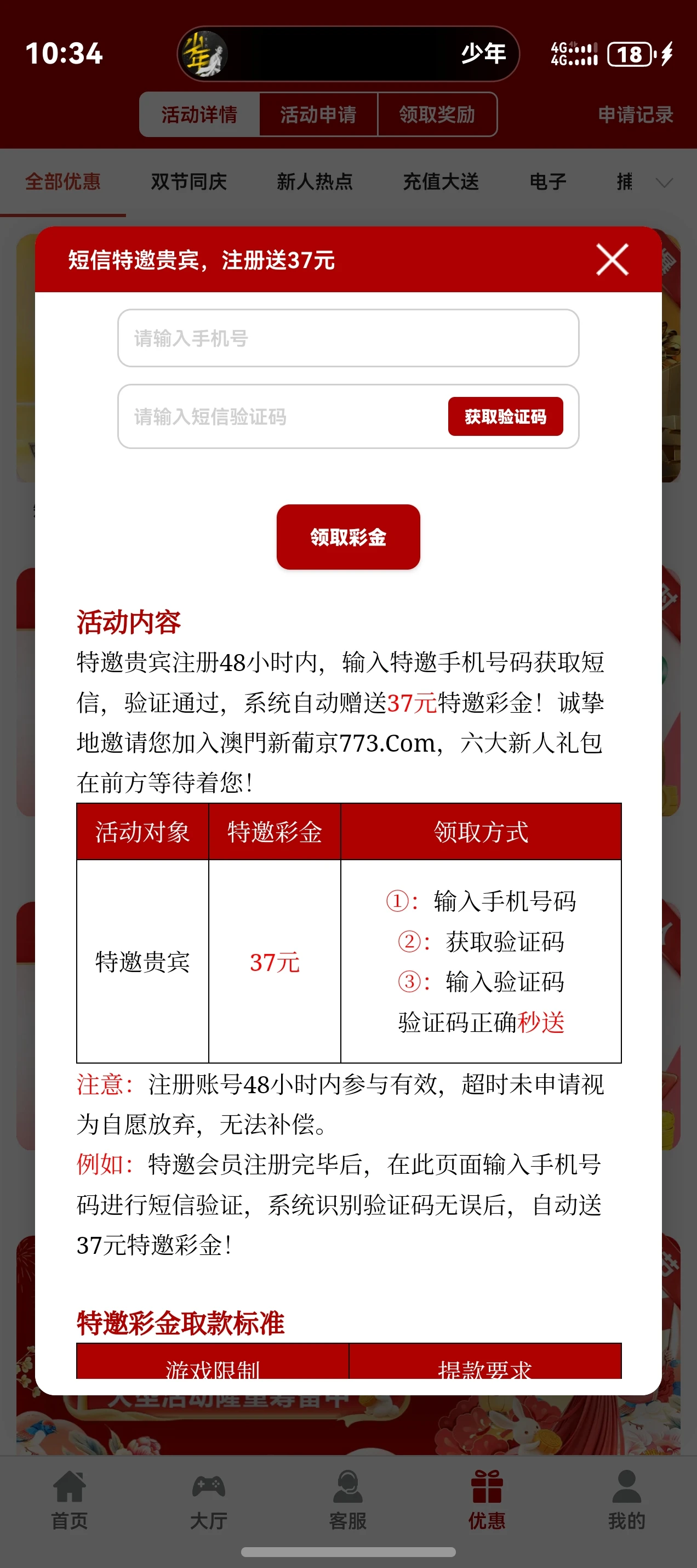Screen dimensions: 697x1568
Task: Open 我的 profile tab
Action: point(626,1500)
